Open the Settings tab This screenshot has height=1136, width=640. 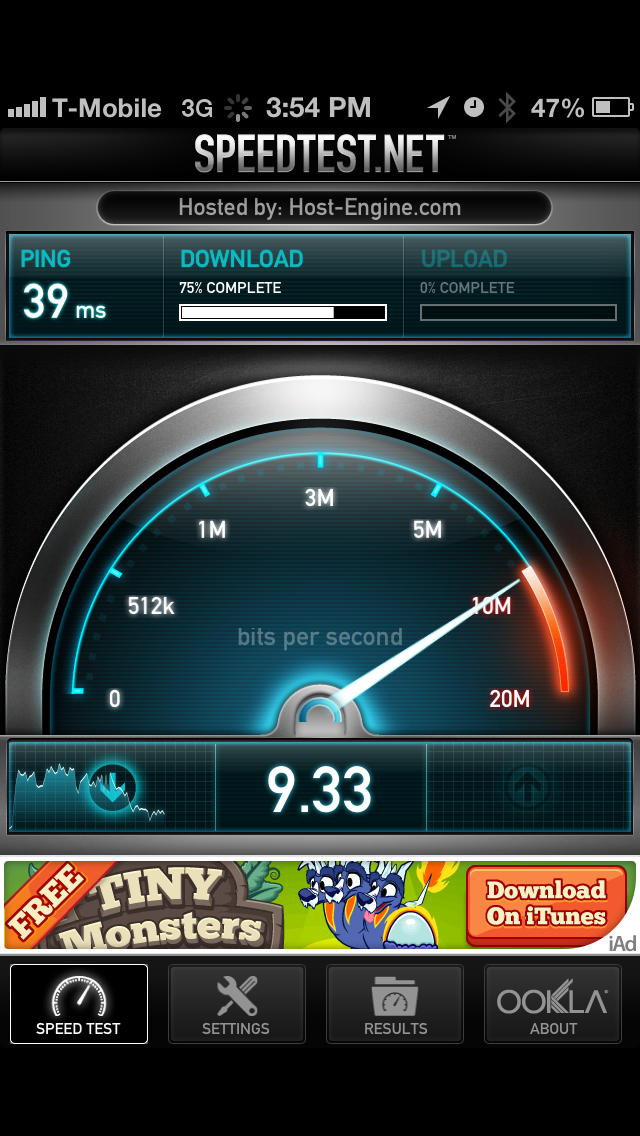pyautogui.click(x=236, y=1003)
